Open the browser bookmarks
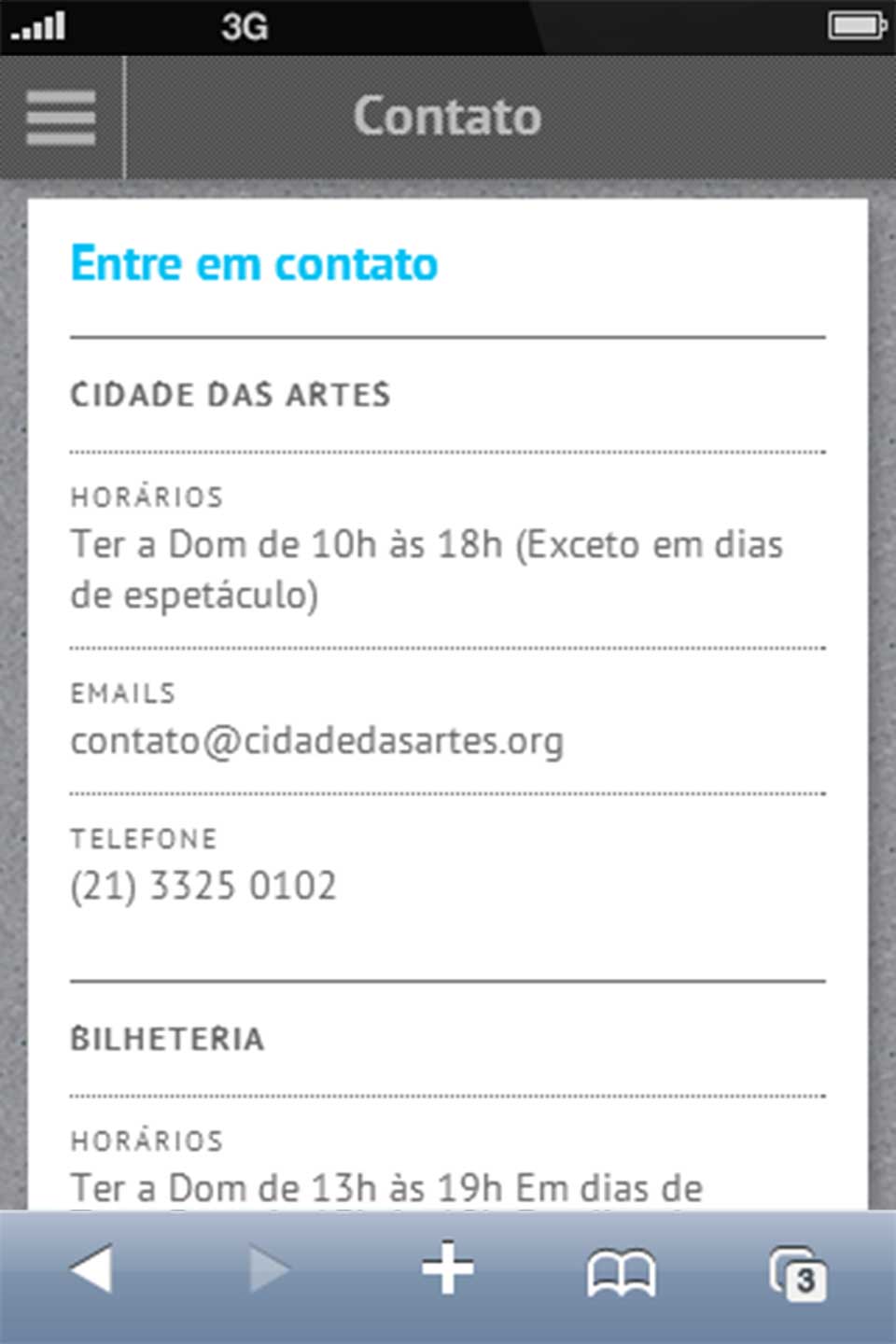The image size is (896, 1344). (621, 1273)
